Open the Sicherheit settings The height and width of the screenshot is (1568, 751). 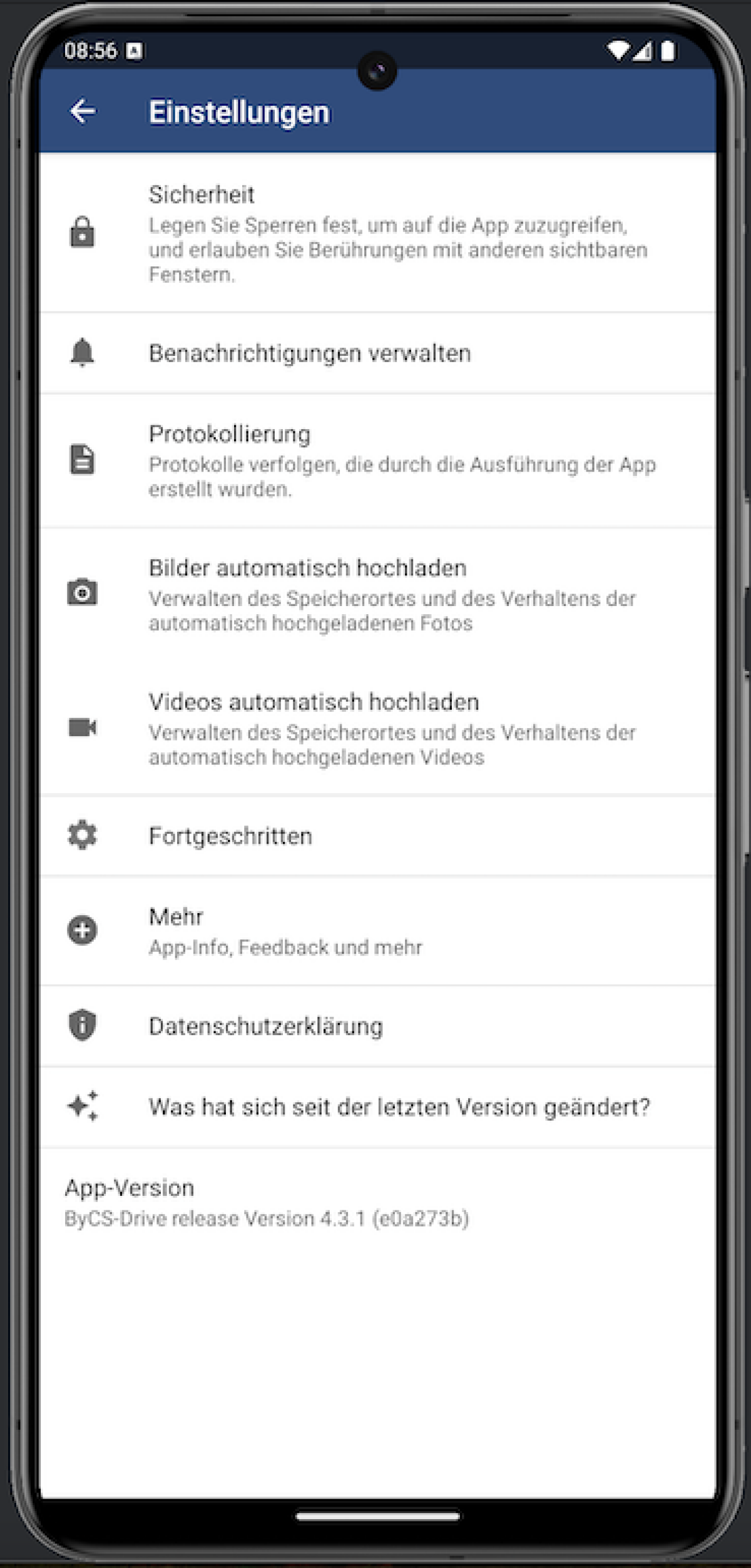375,233
